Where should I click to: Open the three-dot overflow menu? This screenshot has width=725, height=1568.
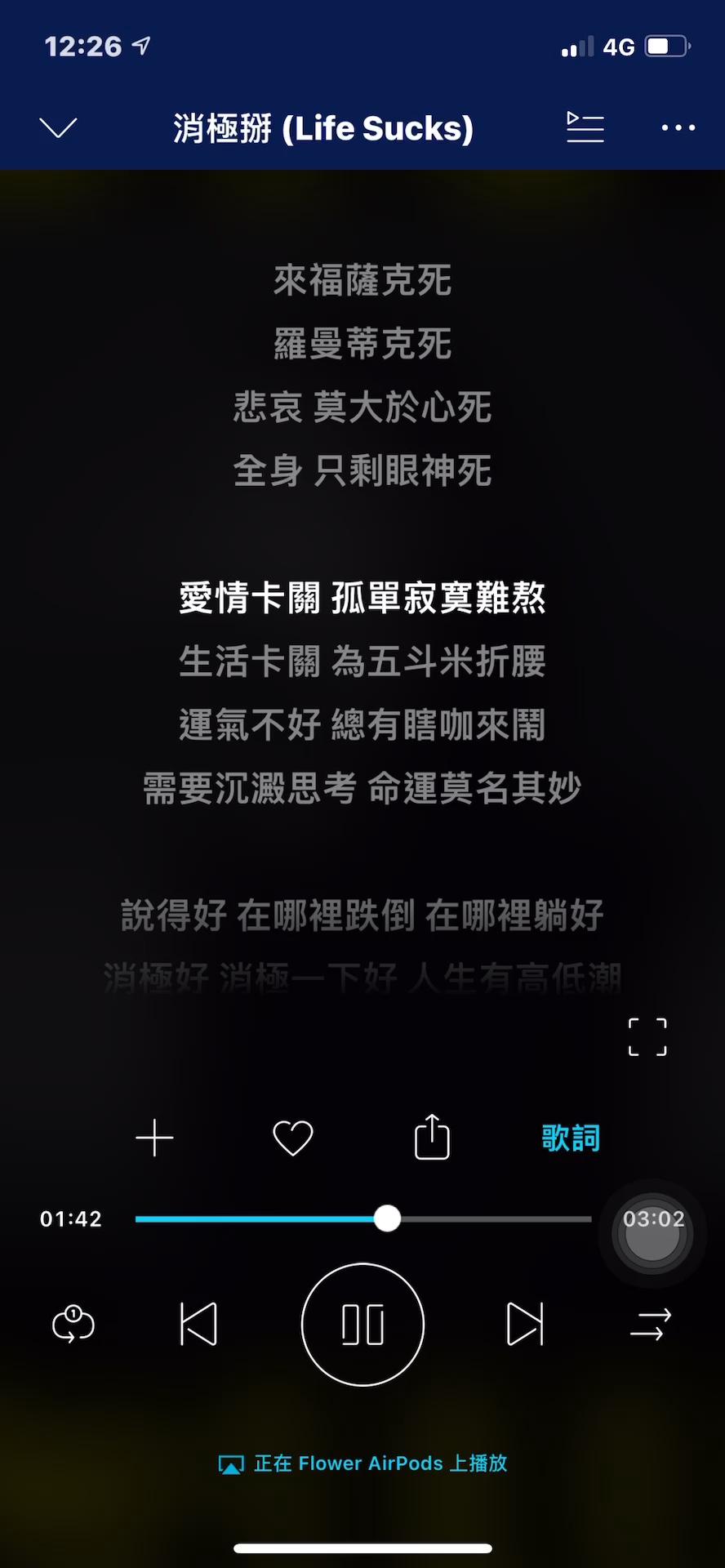678,128
